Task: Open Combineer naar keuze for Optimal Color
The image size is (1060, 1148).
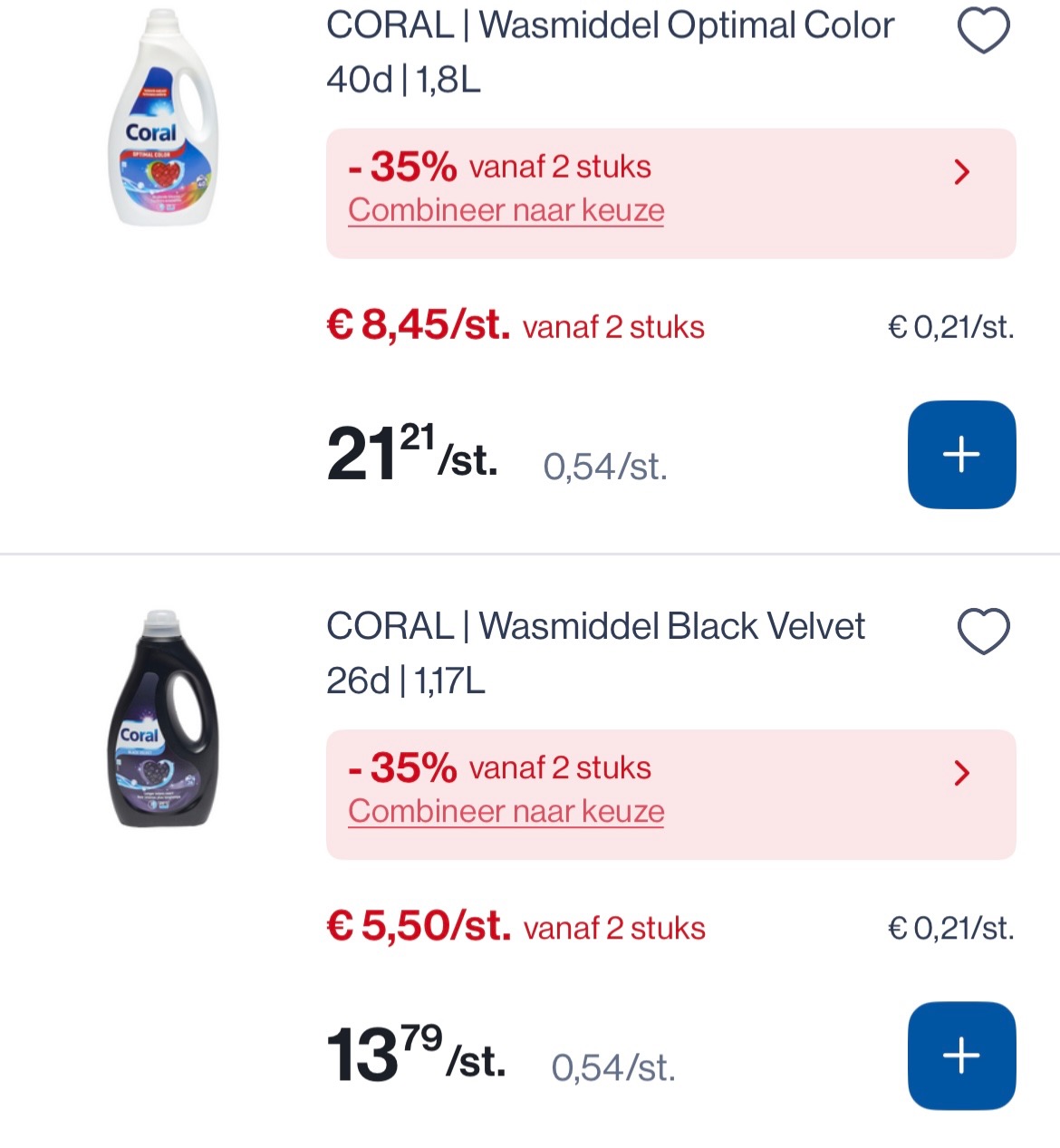Action: point(506,209)
